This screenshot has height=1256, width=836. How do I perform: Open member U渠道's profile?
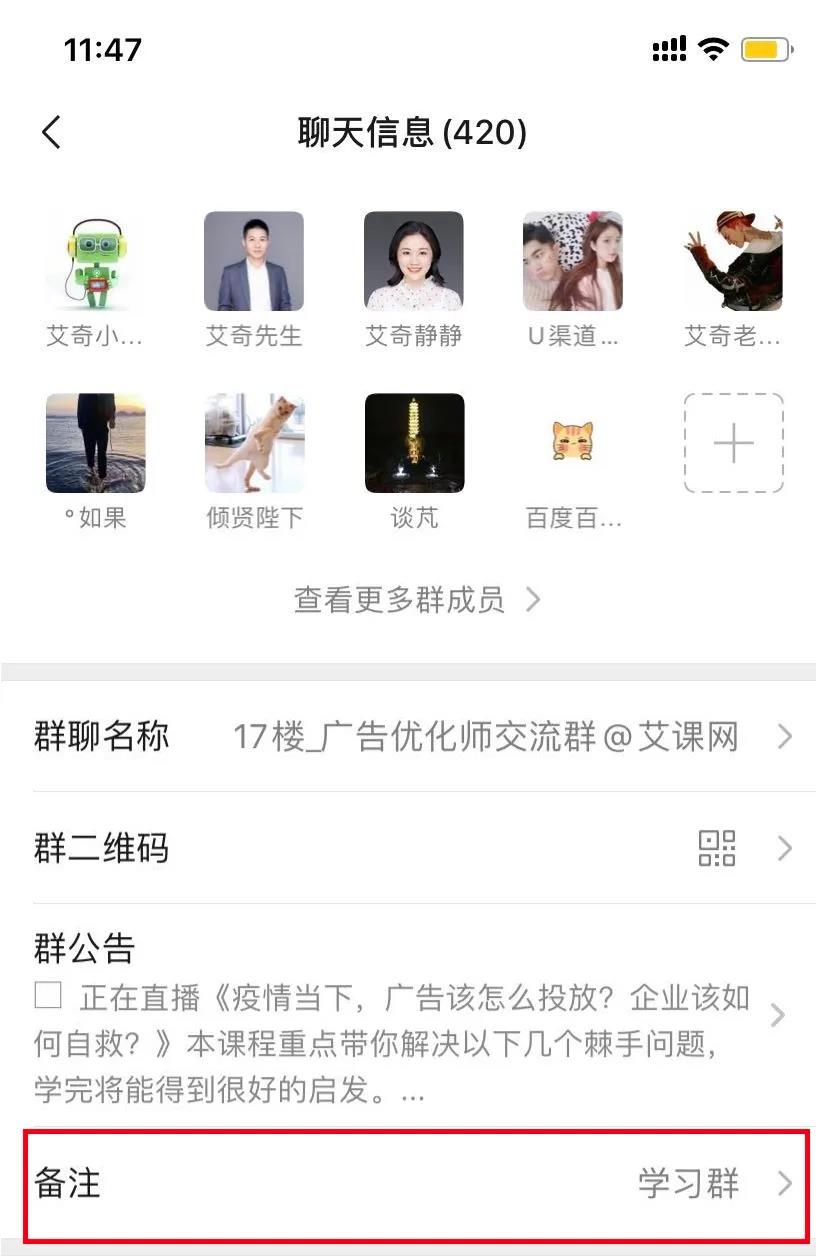click(x=573, y=261)
